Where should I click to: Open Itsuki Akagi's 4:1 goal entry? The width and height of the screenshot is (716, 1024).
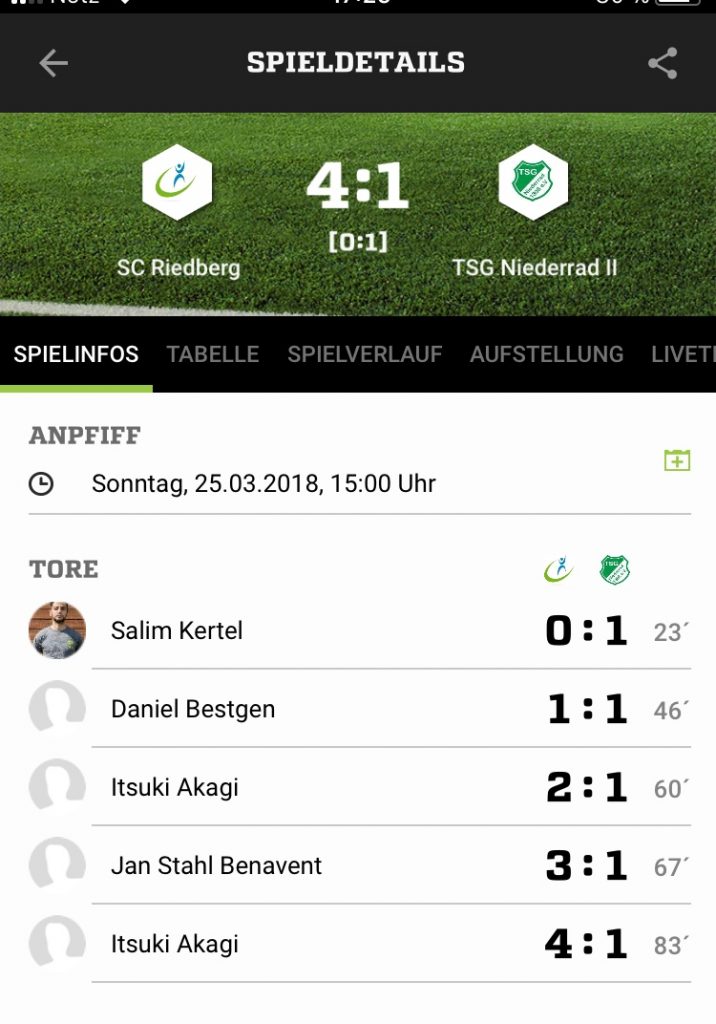[175, 944]
